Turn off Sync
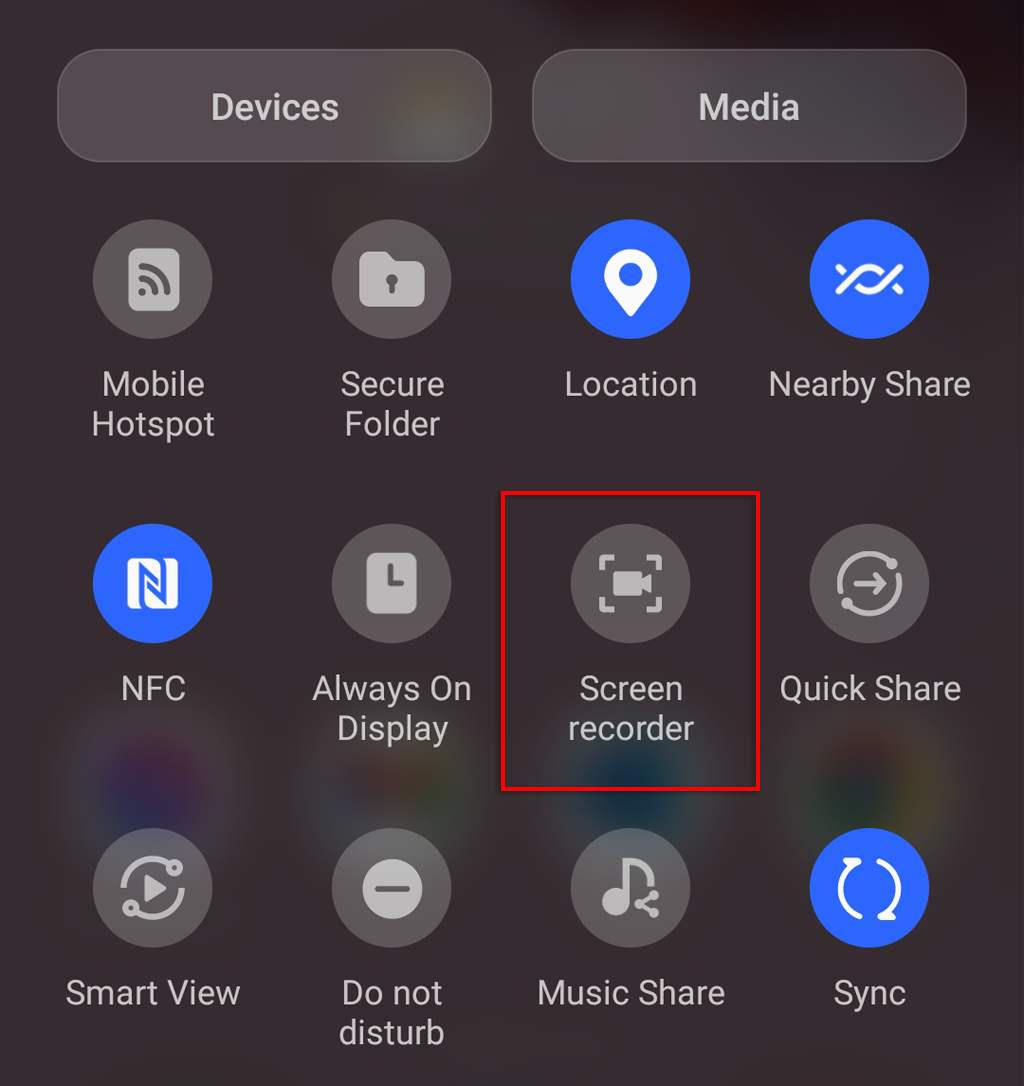1024x1086 pixels. click(869, 888)
